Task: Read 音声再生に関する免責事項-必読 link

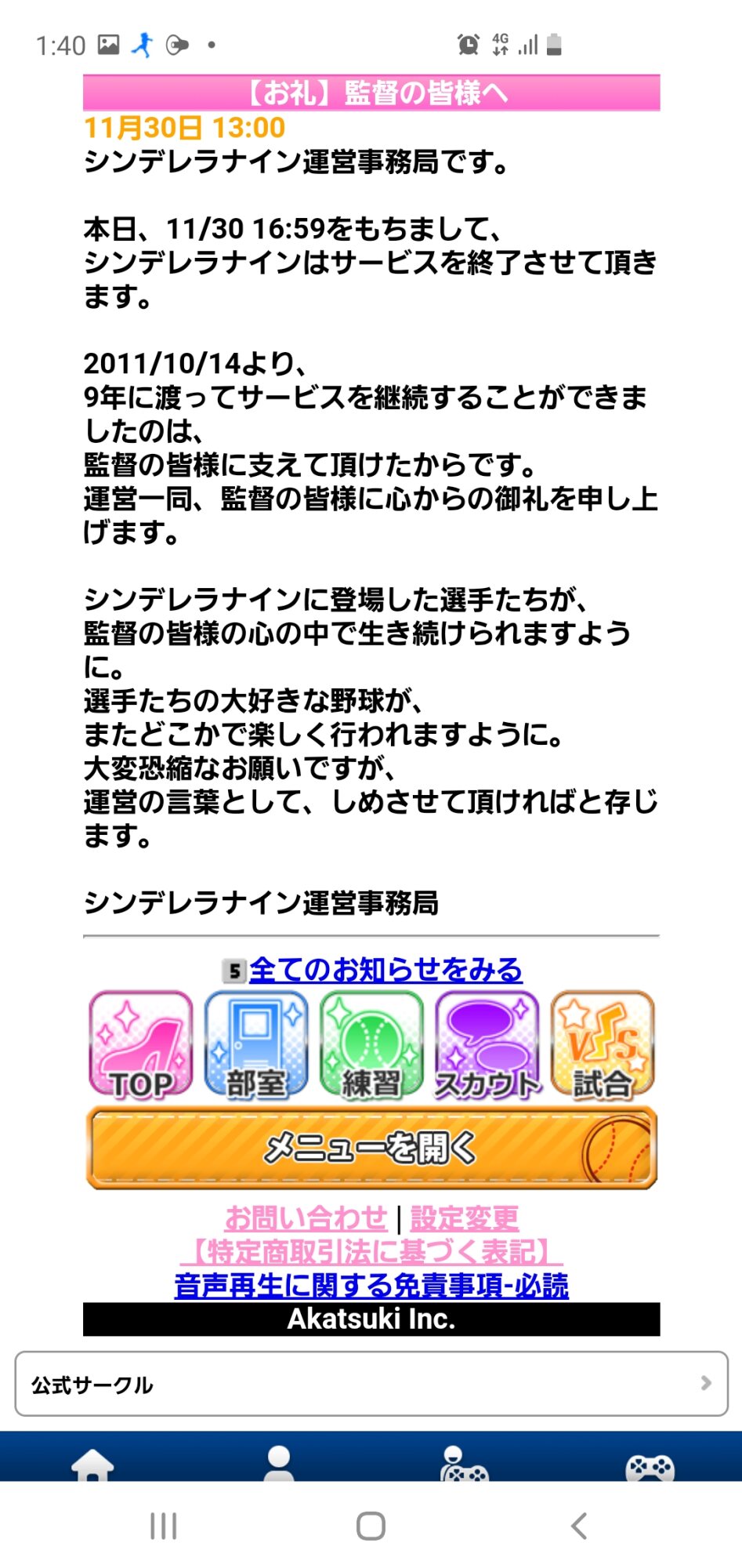Action: 371,1285
